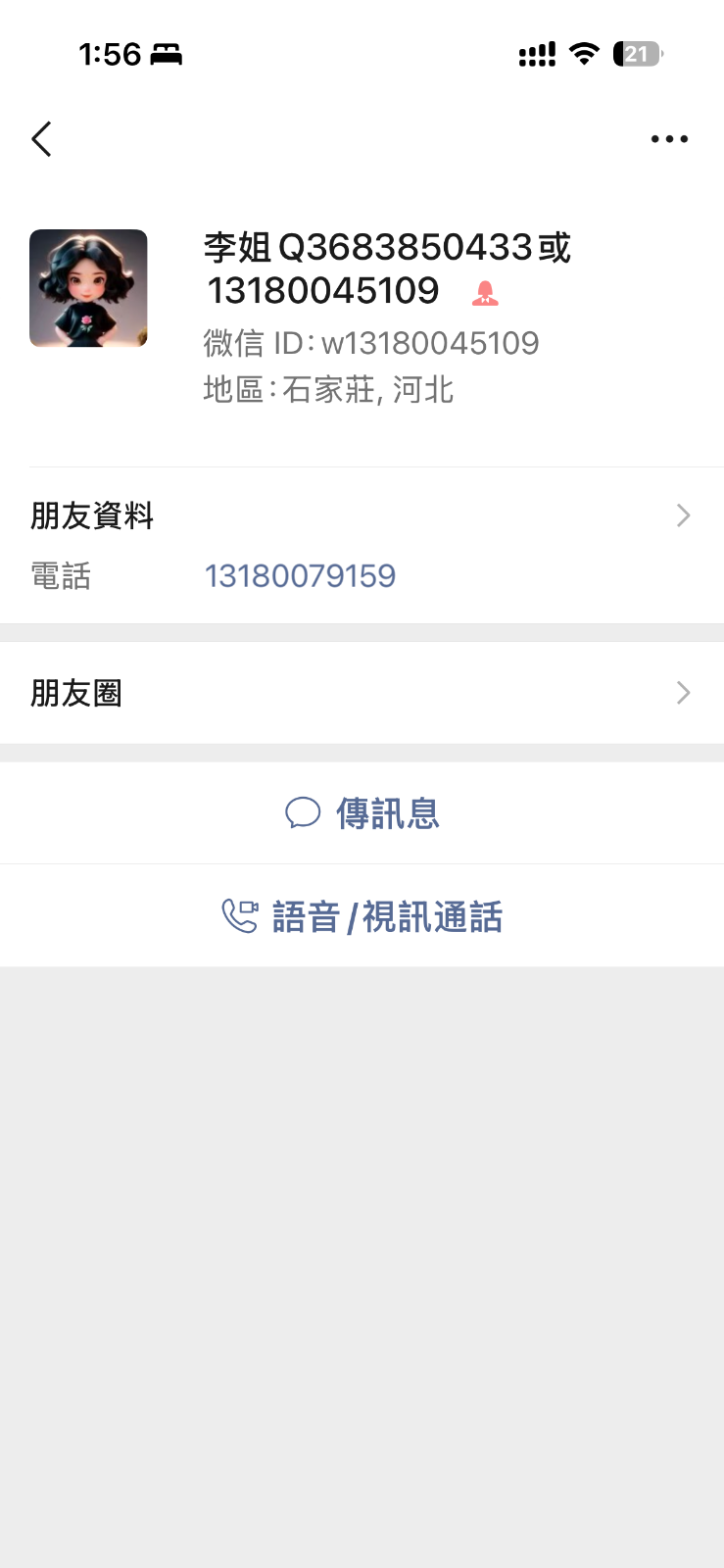Image resolution: width=724 pixels, height=1568 pixels.
Task: Tap the female gender icon next to the name
Action: coord(484,294)
